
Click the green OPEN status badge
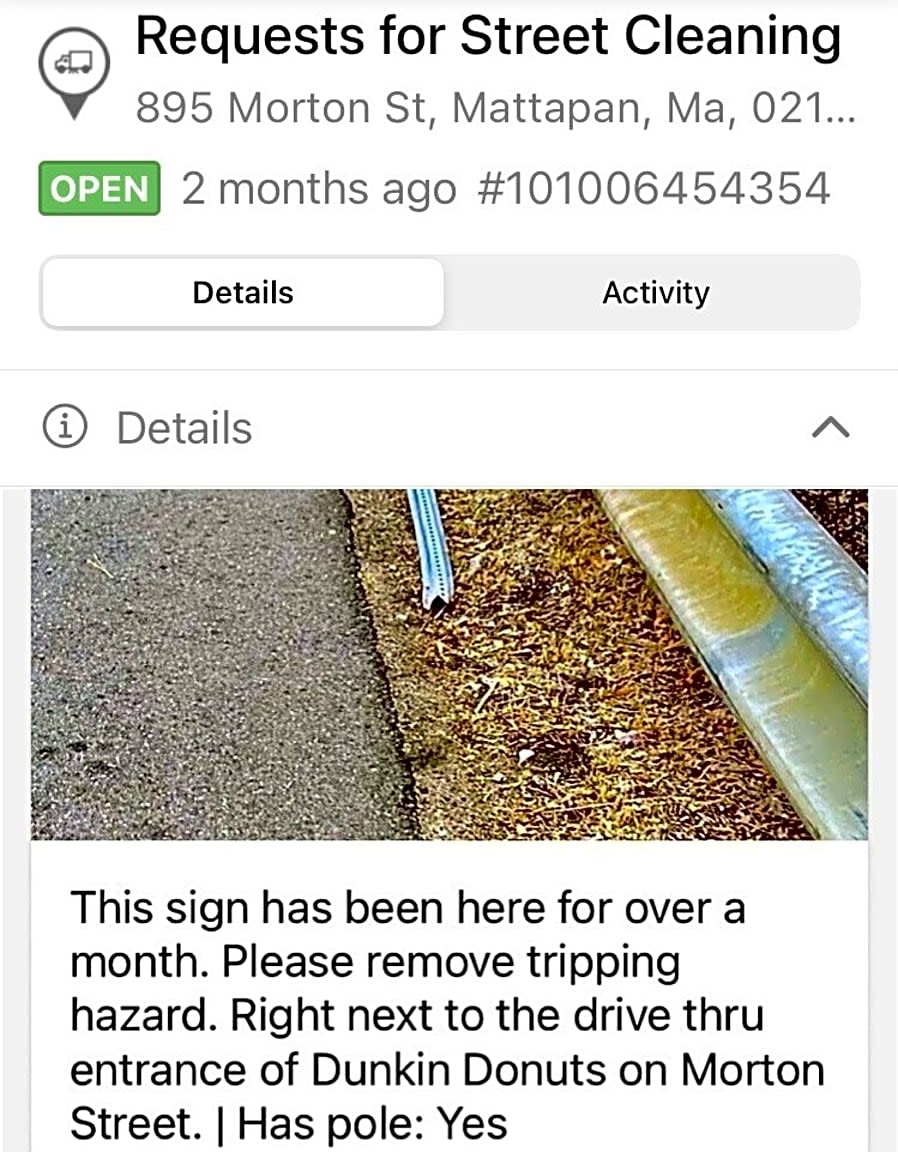click(x=98, y=189)
